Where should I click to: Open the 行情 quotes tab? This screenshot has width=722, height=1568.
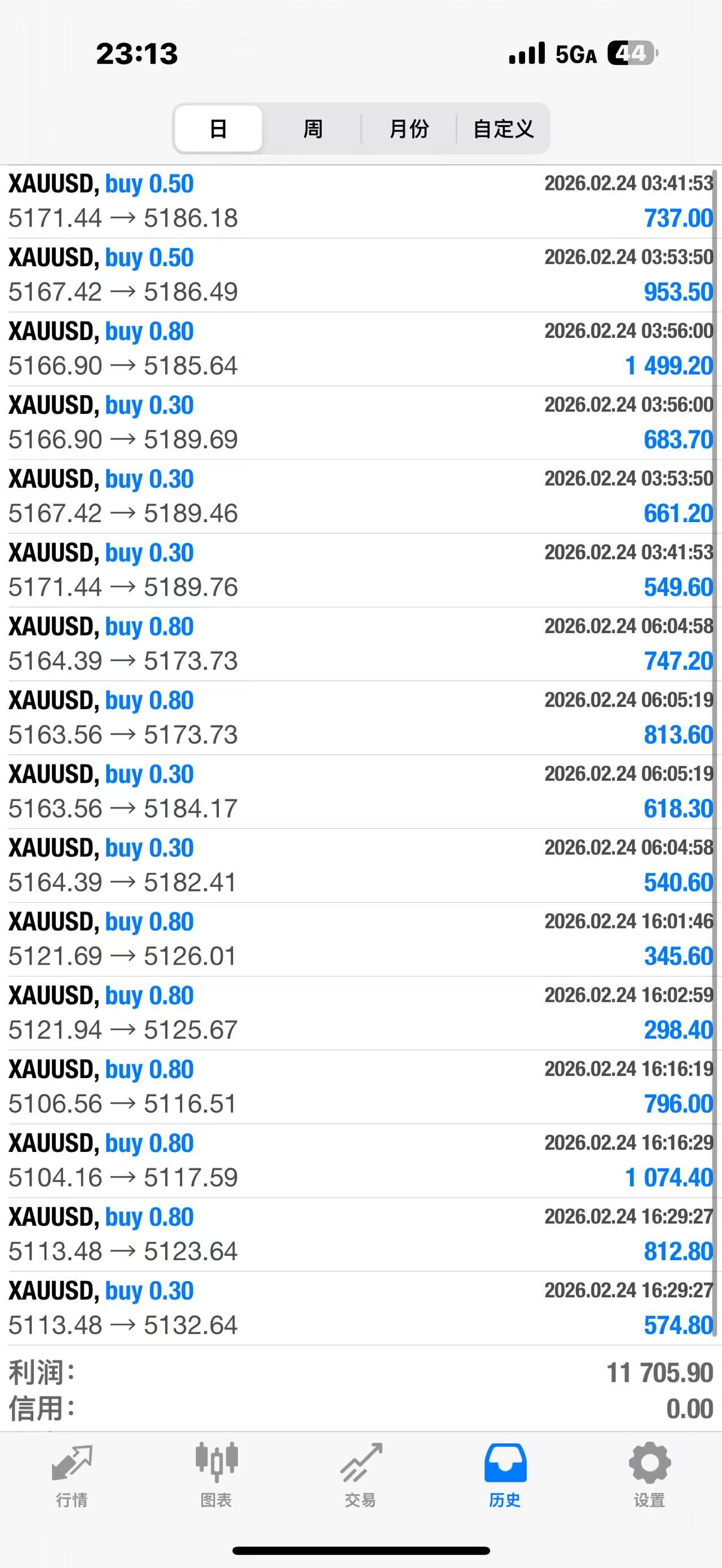72,1475
